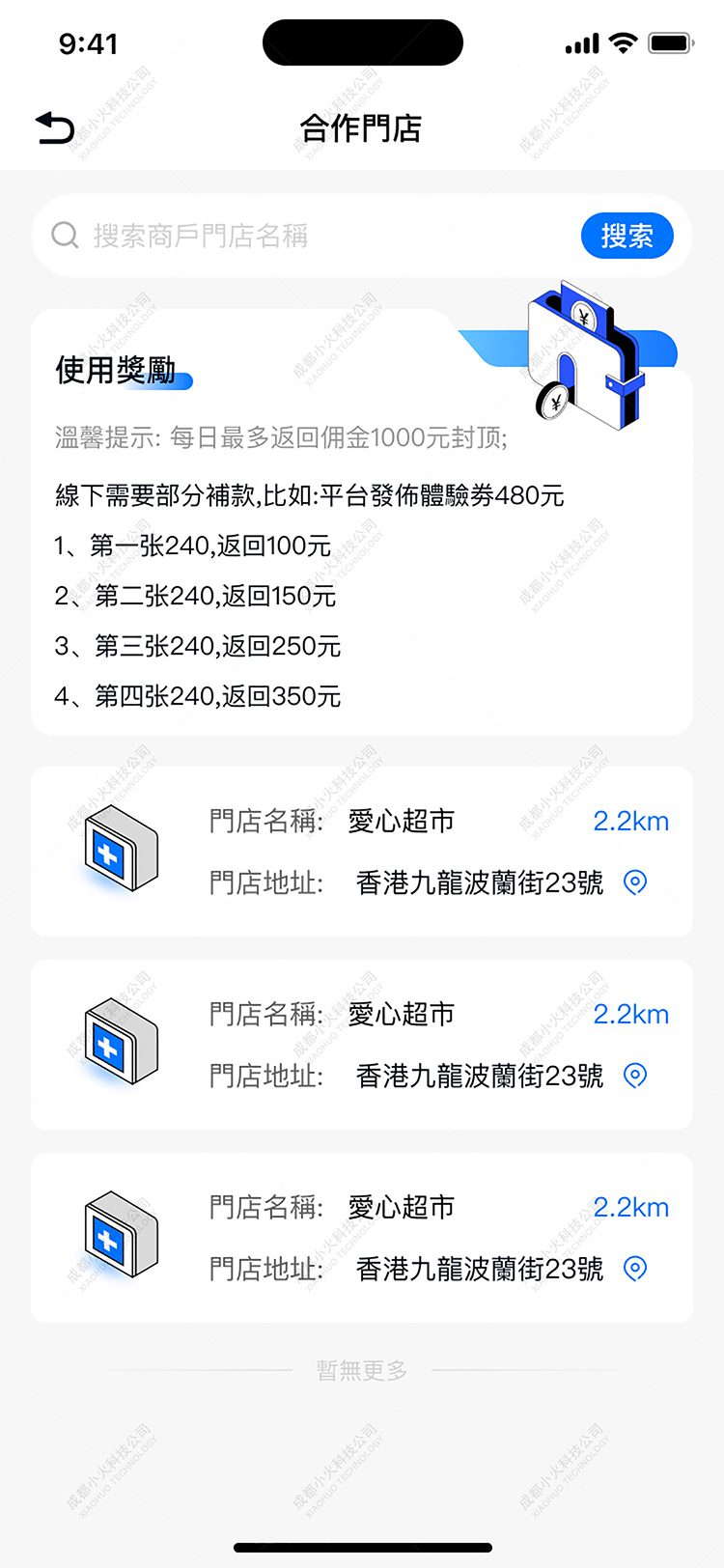
Task: Open the first 愛心超市 store card
Action: 361,851
